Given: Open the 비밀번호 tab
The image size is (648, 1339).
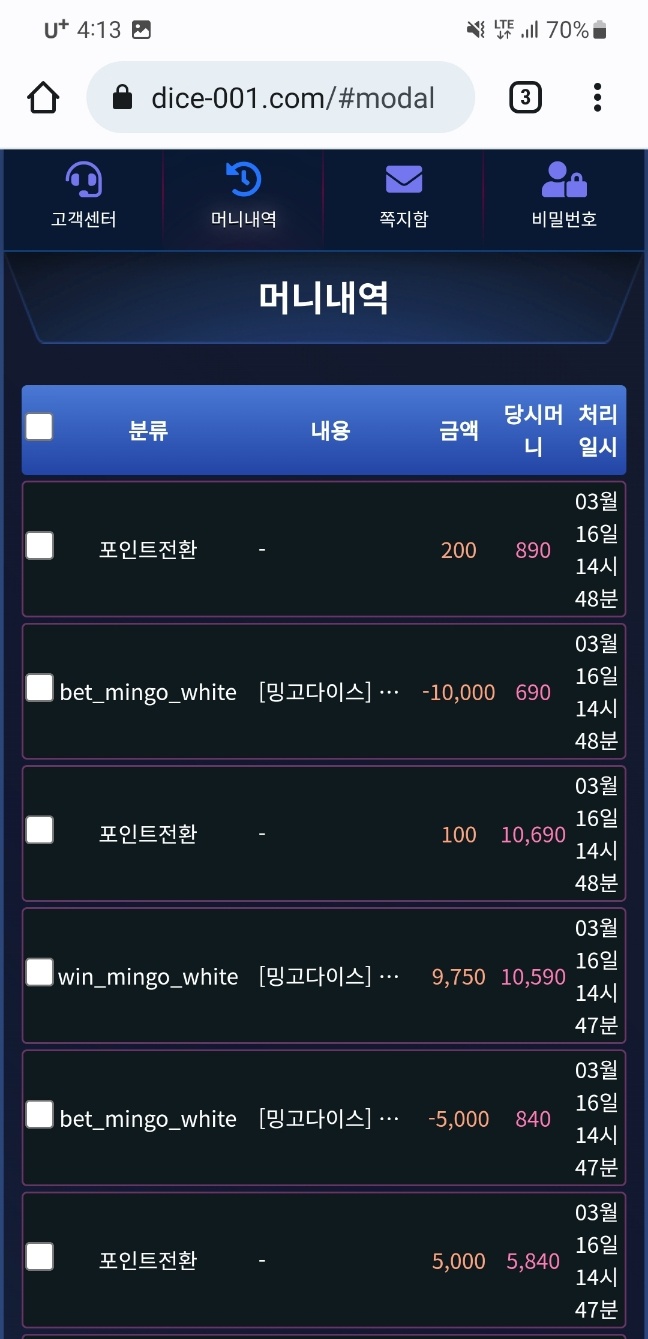Looking at the screenshot, I should pyautogui.click(x=564, y=196).
